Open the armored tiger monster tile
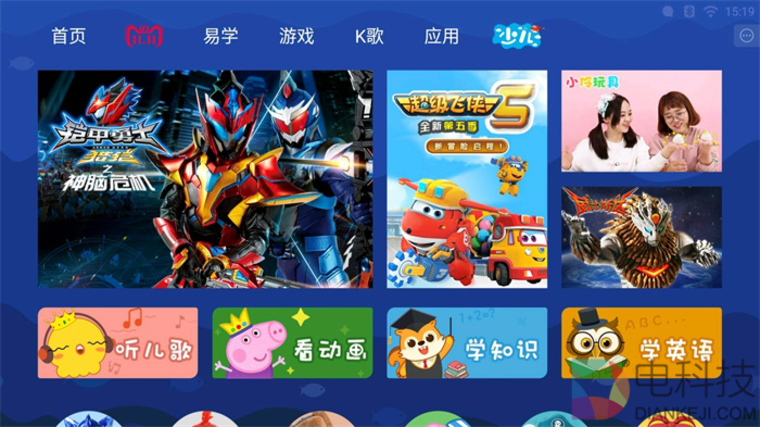The width and height of the screenshot is (760, 427). pyautogui.click(x=641, y=237)
